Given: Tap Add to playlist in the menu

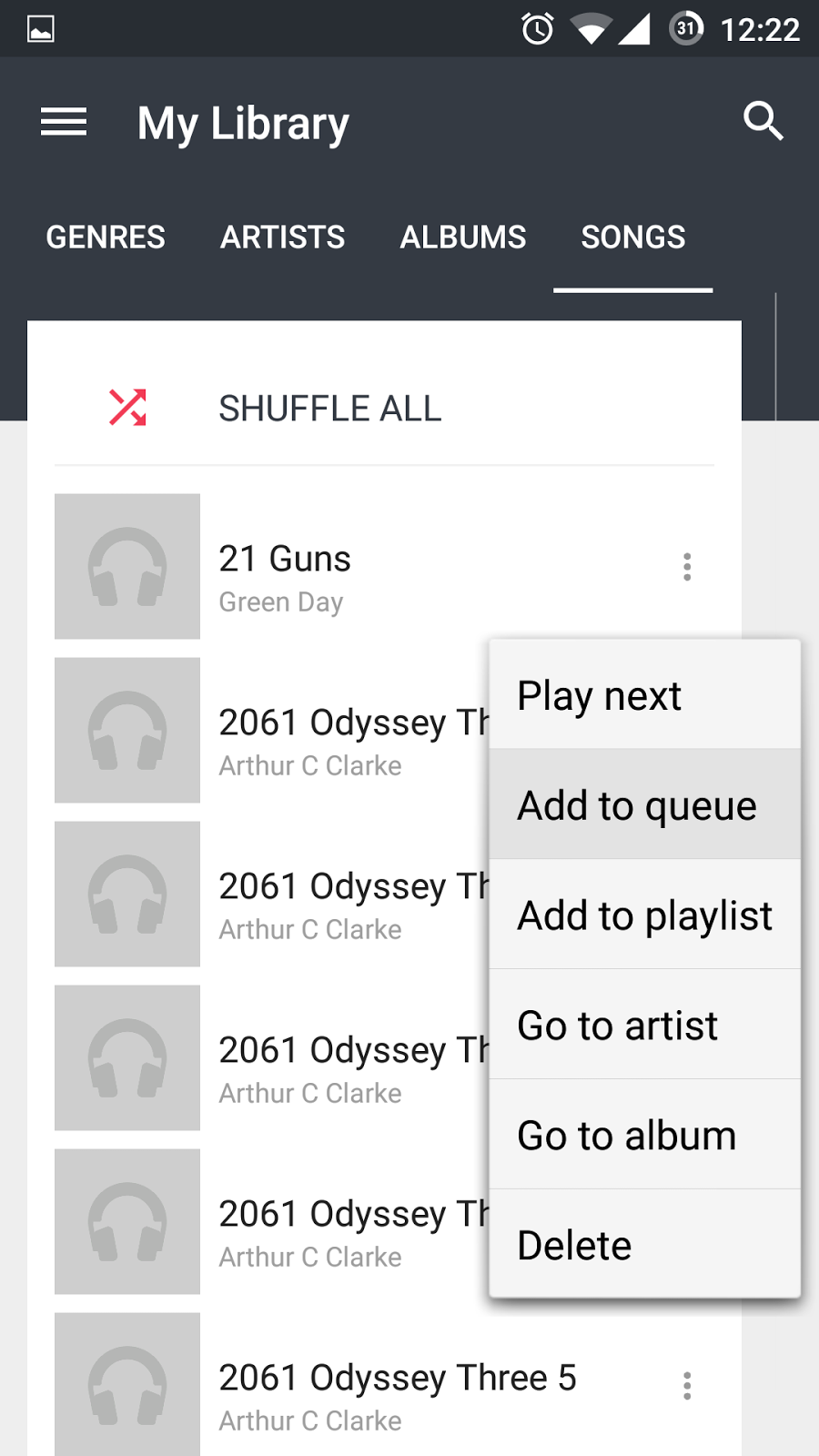Looking at the screenshot, I should click(x=644, y=915).
